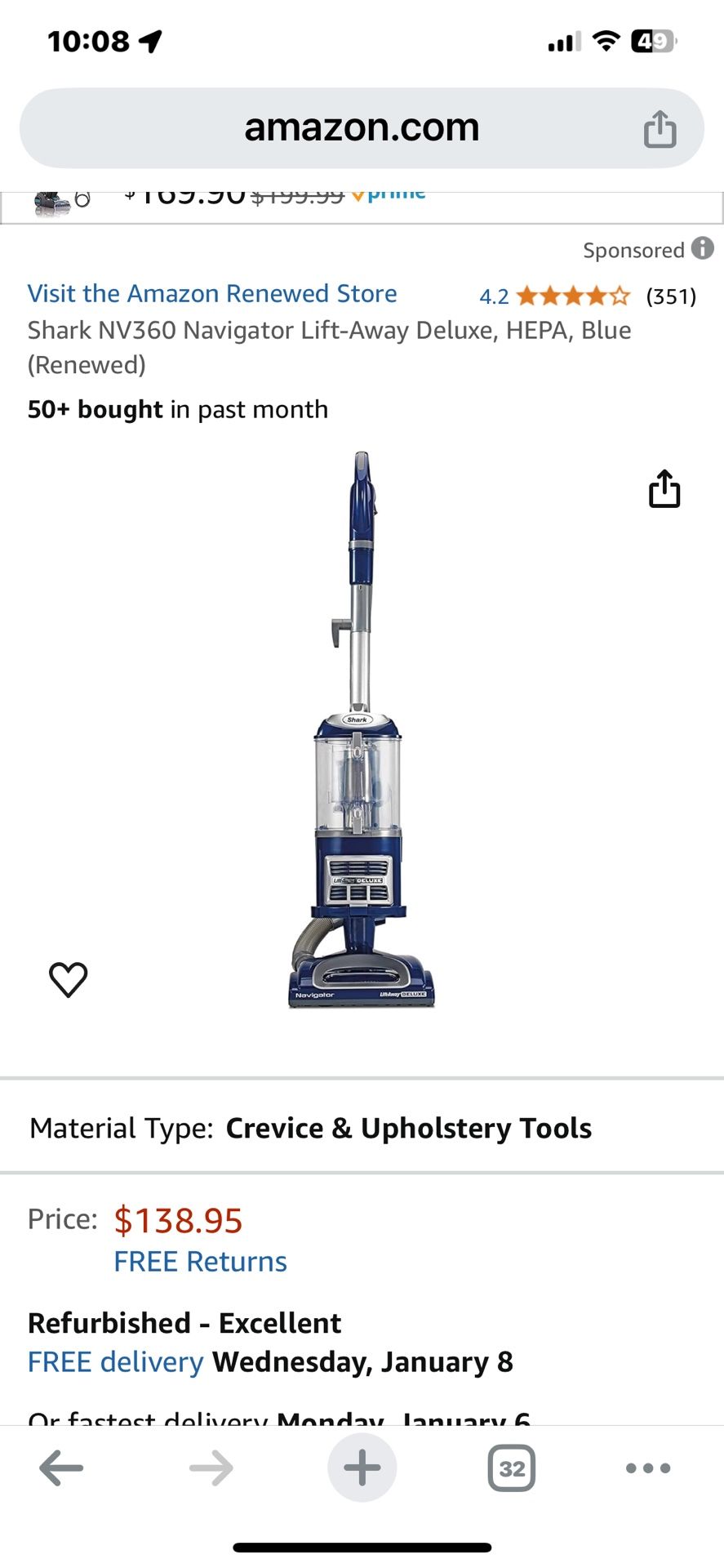Viewport: 724px width, 1568px height.
Task: Tap the FREE delivery link
Action: click(115, 1362)
